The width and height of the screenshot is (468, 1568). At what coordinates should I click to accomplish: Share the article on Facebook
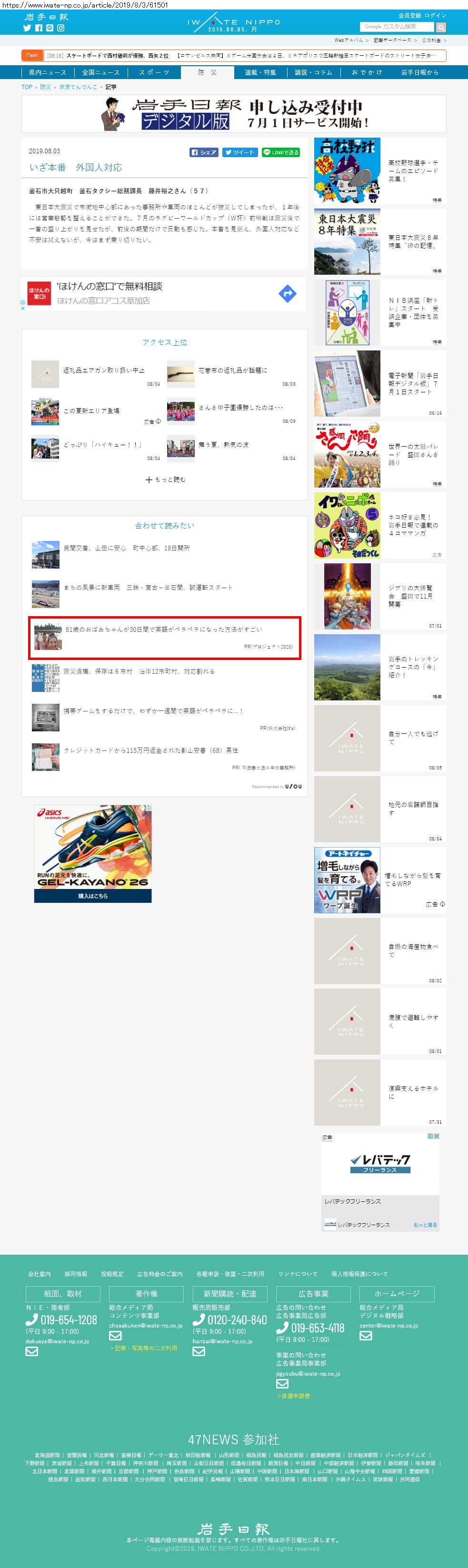click(204, 152)
